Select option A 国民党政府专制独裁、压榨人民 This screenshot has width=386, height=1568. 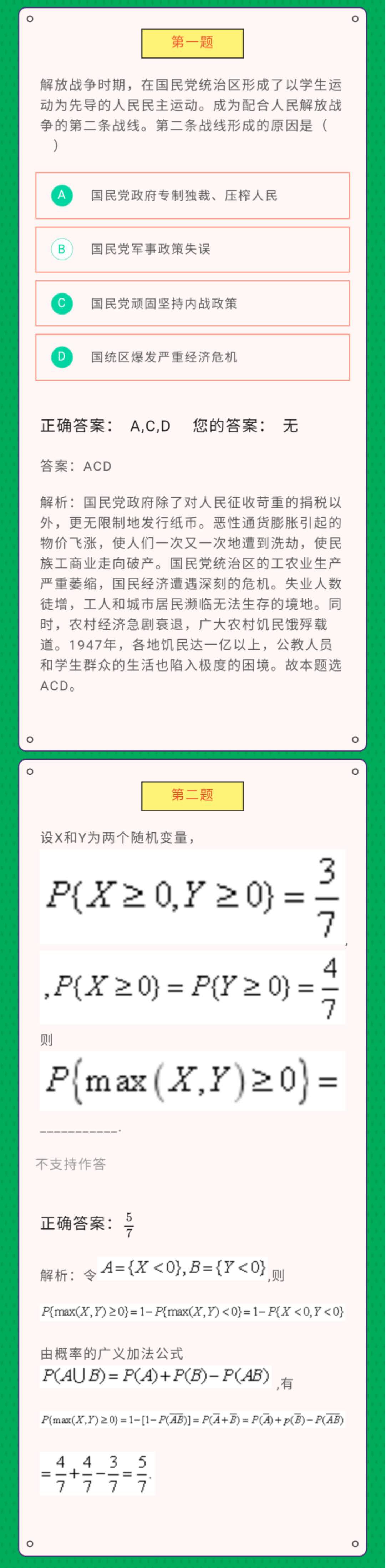[x=192, y=195]
